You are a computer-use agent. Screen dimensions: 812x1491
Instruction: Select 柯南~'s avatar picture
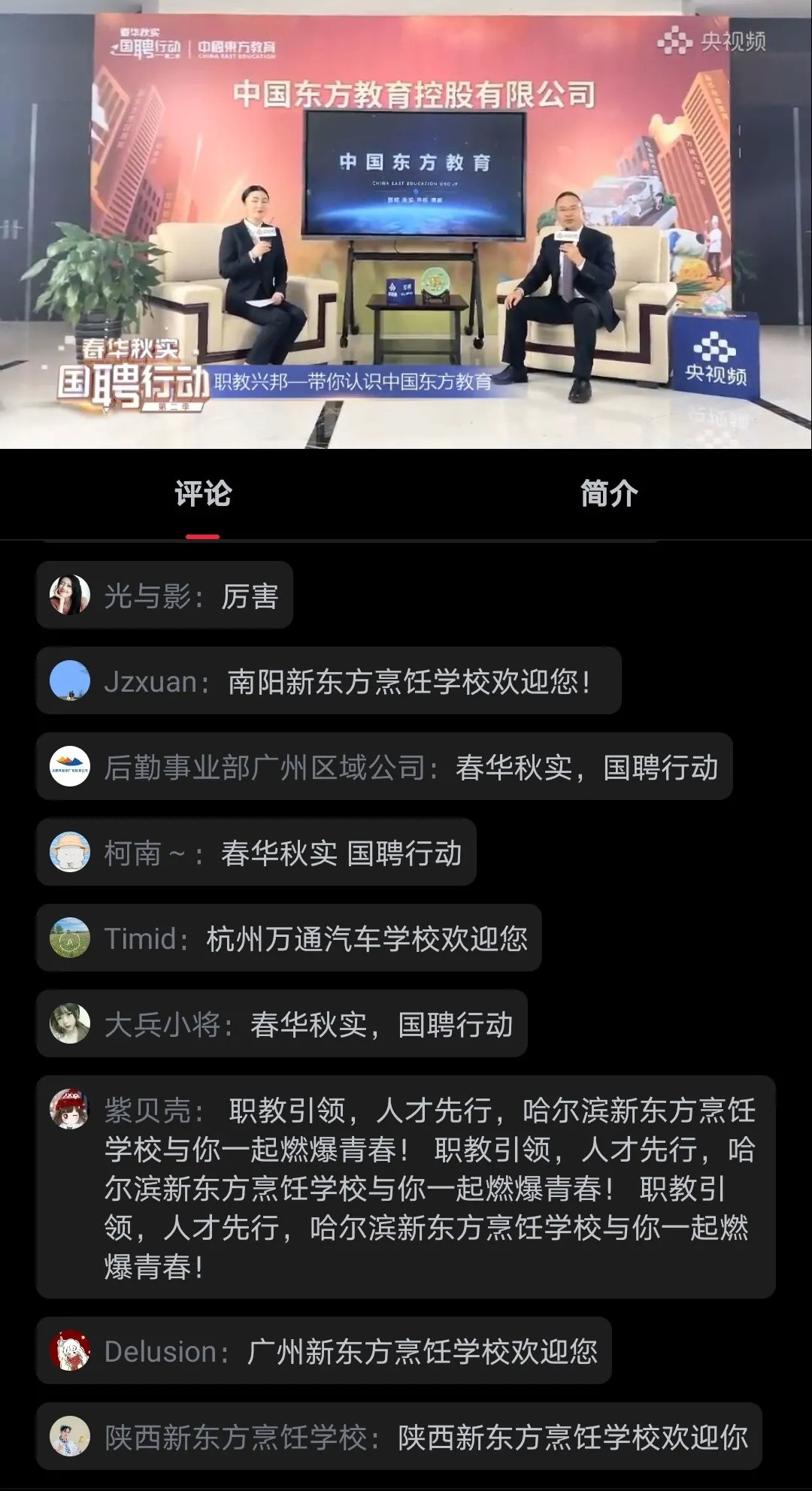coord(70,850)
